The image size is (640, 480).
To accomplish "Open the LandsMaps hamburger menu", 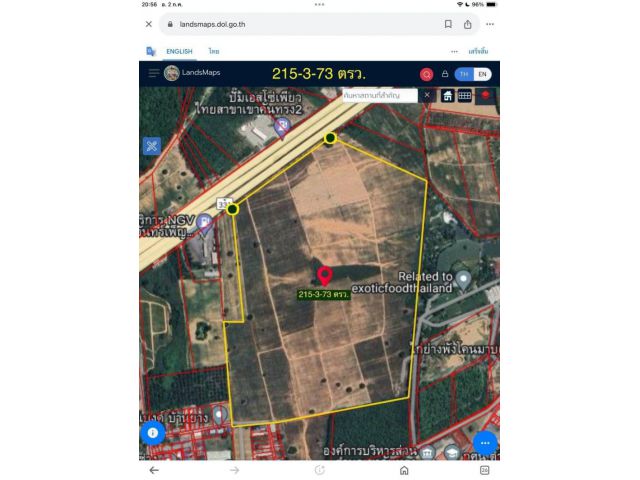I will 154,73.
